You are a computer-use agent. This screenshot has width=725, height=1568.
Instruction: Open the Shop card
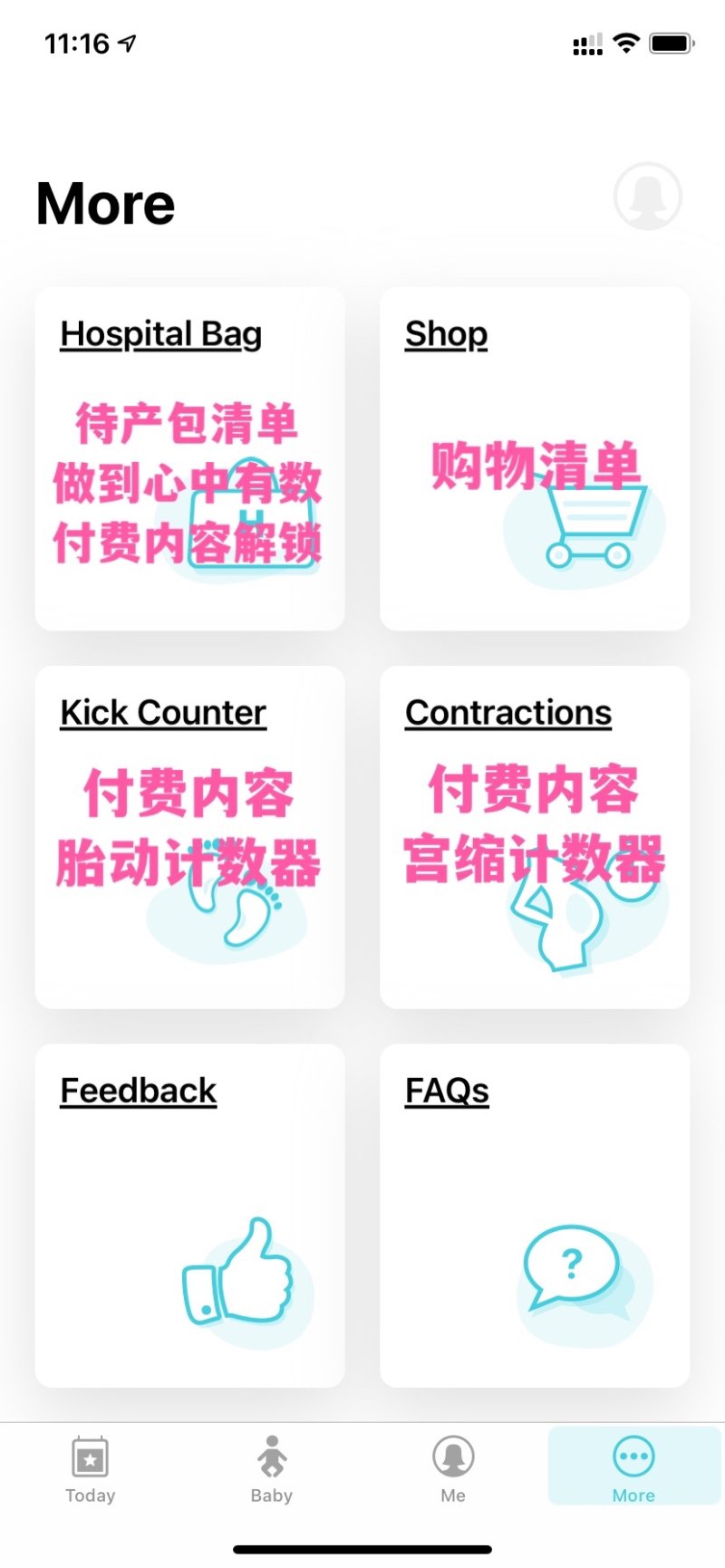pos(535,458)
